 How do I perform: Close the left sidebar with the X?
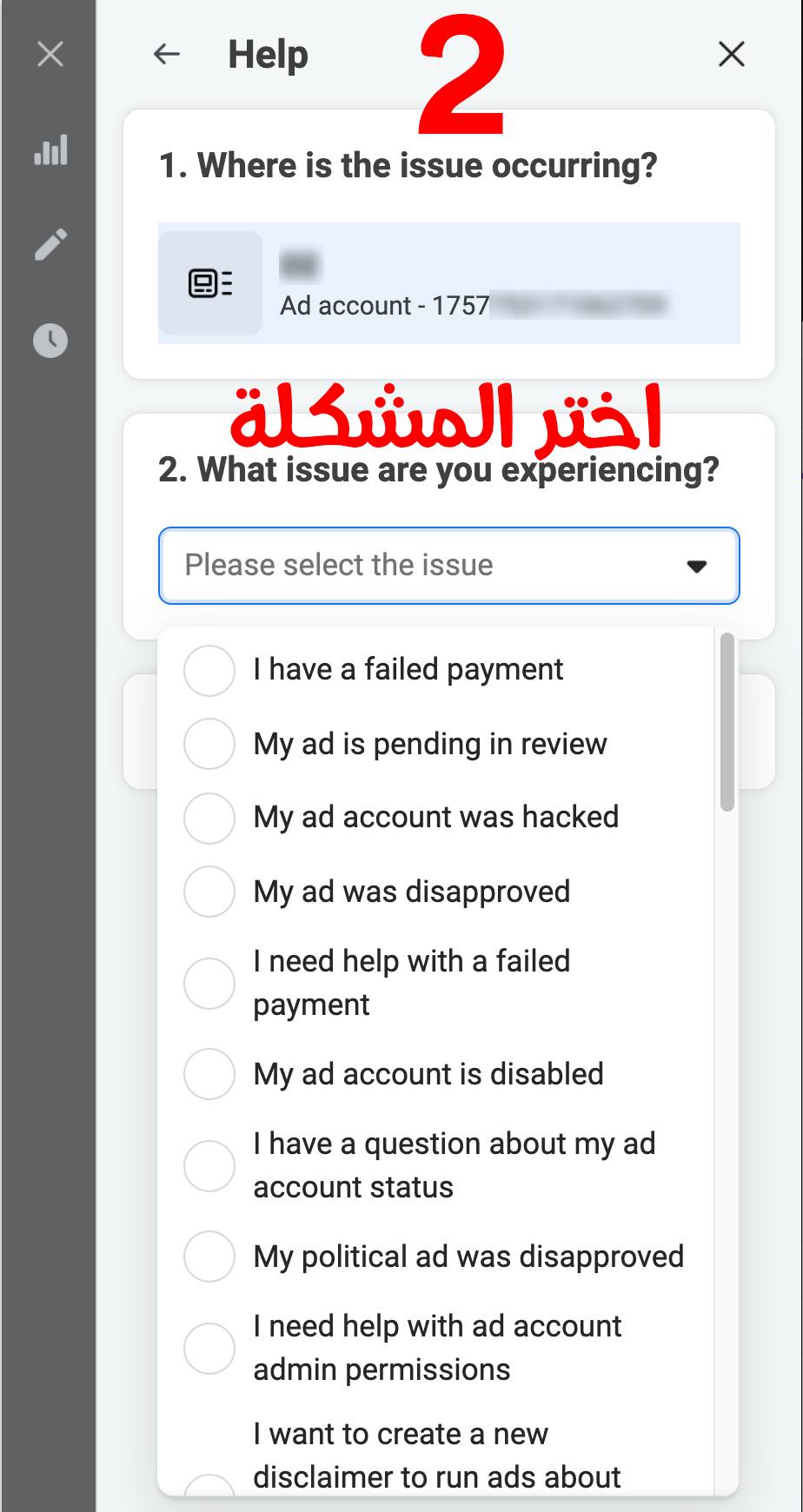pyautogui.click(x=50, y=55)
